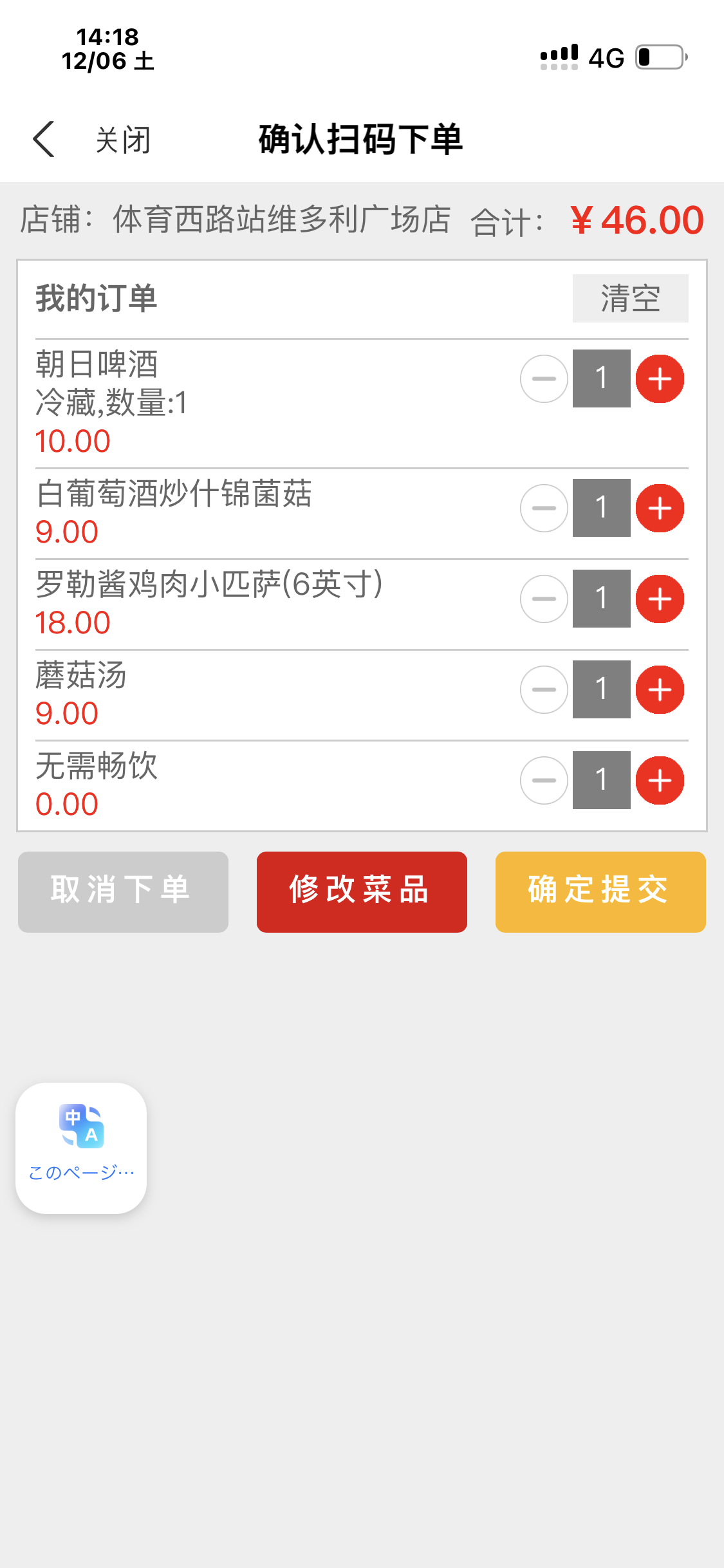Decrease quantity of 无需畅饮
724x1568 pixels.
[544, 781]
